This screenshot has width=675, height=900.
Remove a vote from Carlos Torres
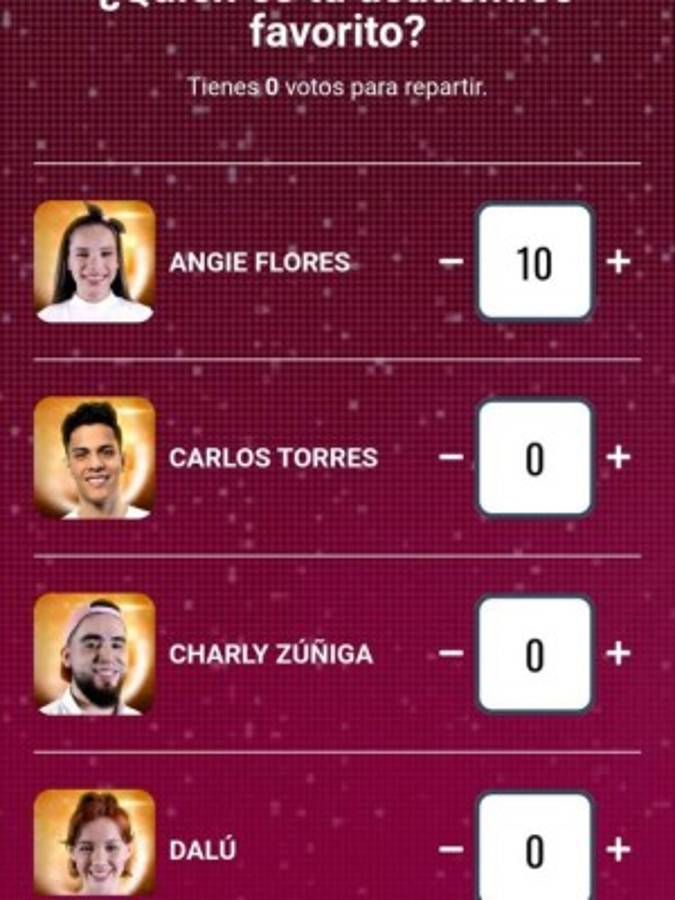point(452,458)
